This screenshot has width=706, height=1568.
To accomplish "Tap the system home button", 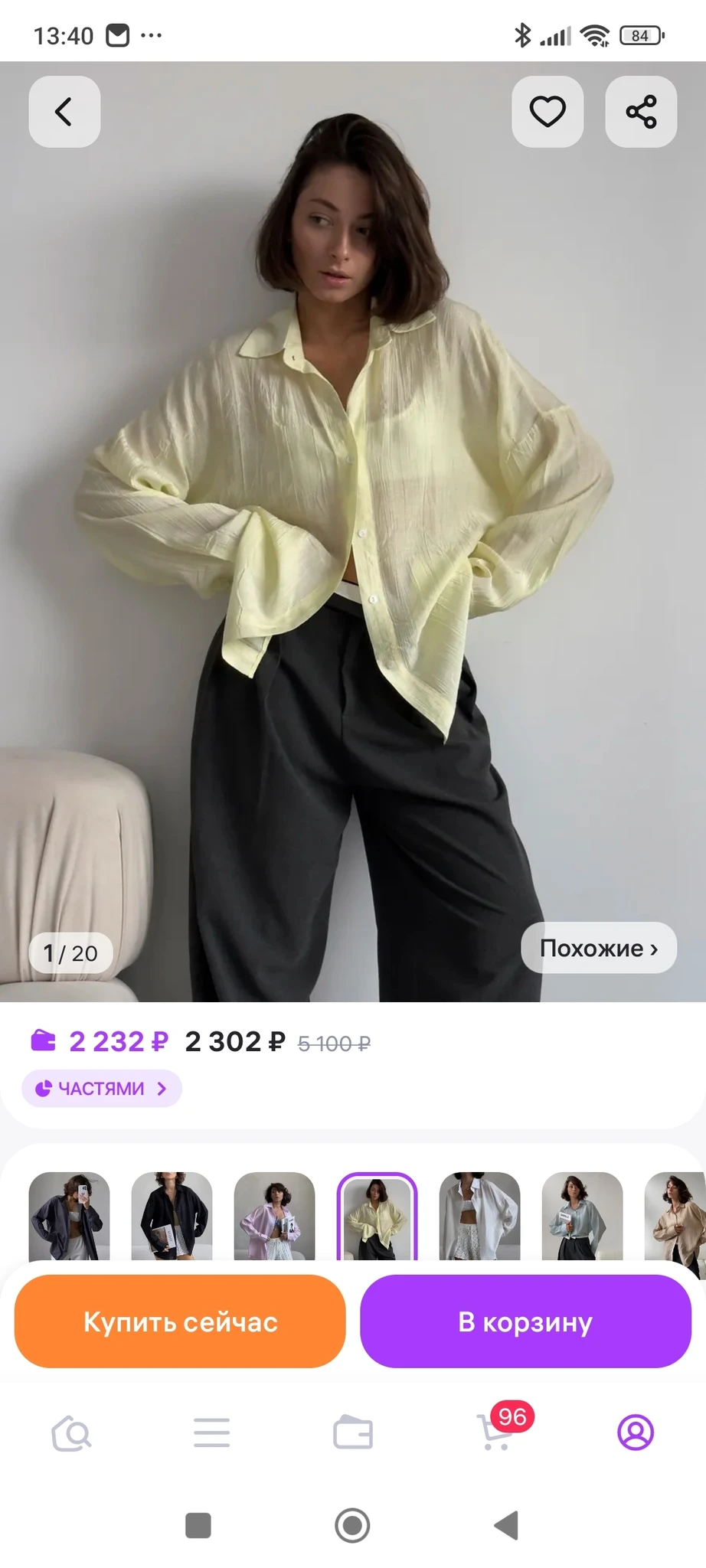I will [x=352, y=1525].
